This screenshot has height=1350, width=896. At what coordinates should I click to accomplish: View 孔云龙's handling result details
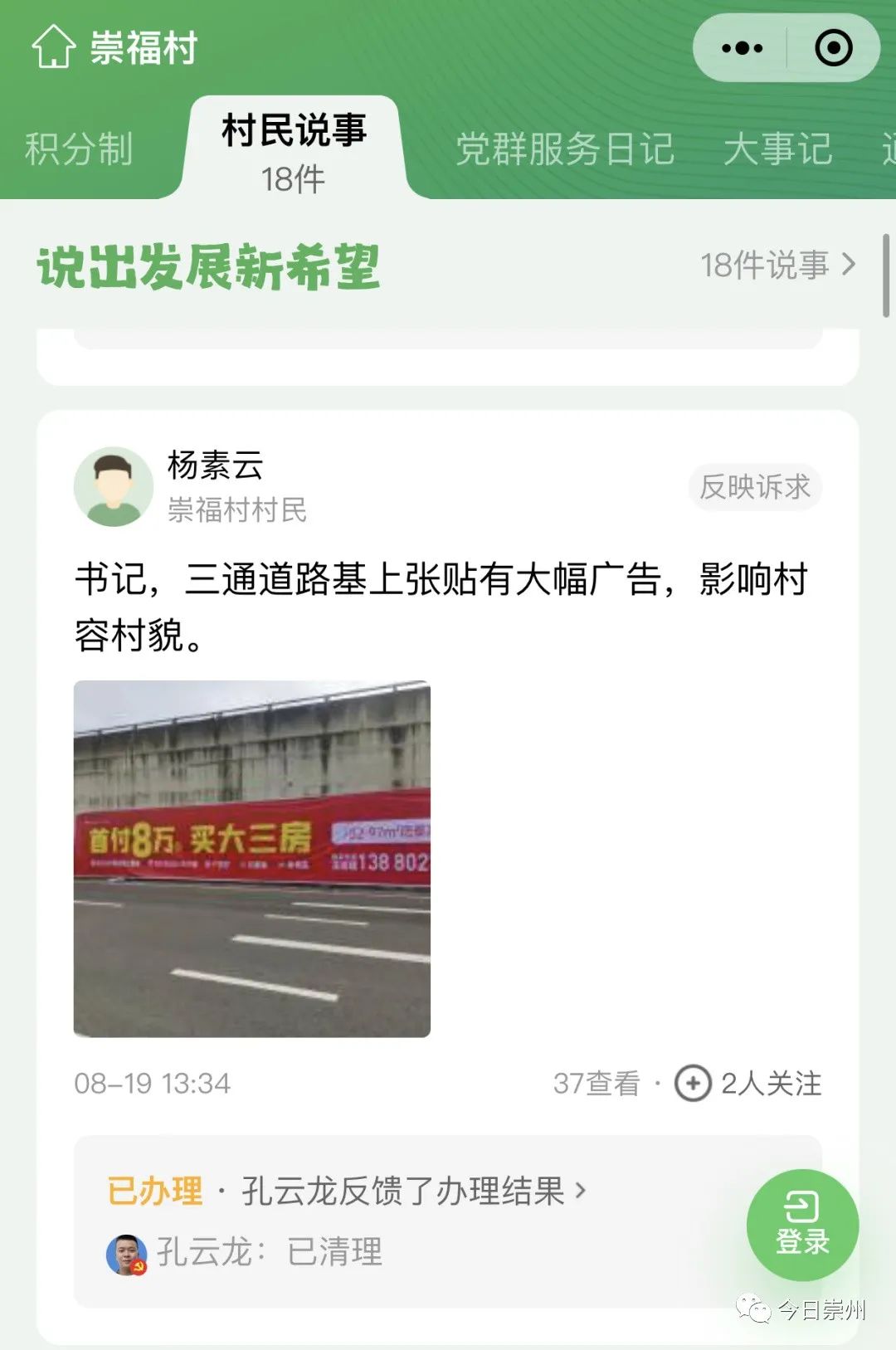tap(413, 1192)
